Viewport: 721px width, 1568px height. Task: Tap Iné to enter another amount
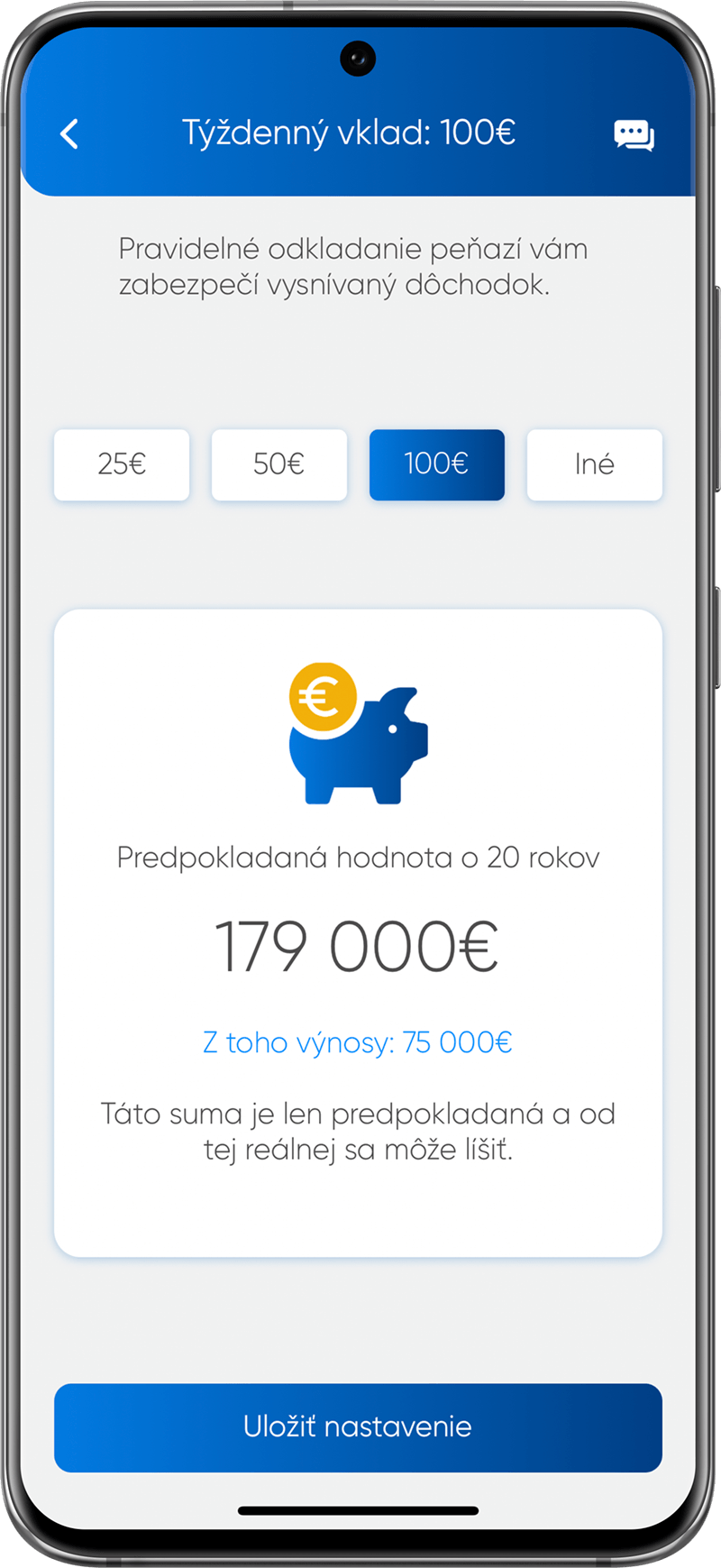pyautogui.click(x=594, y=464)
